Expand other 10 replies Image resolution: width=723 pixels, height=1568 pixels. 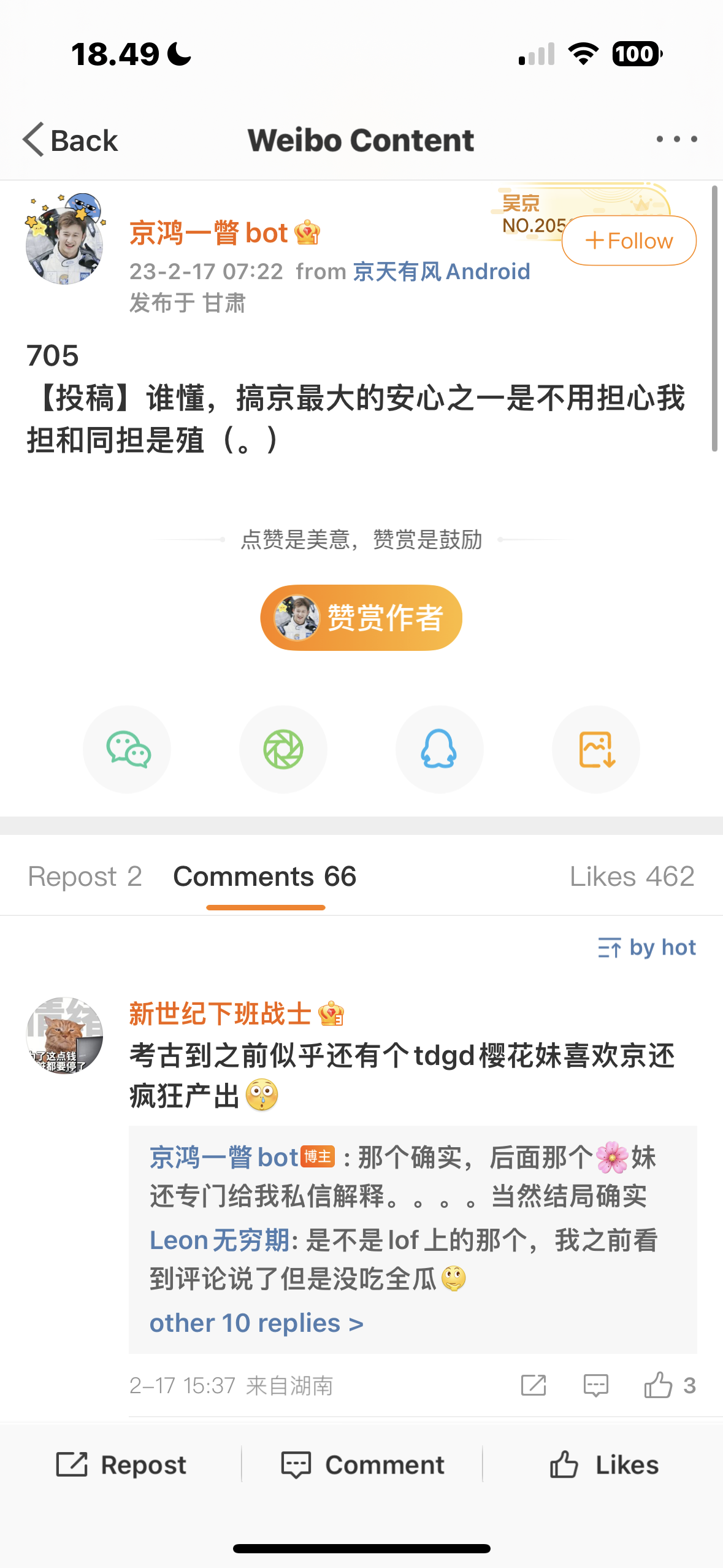click(256, 1323)
